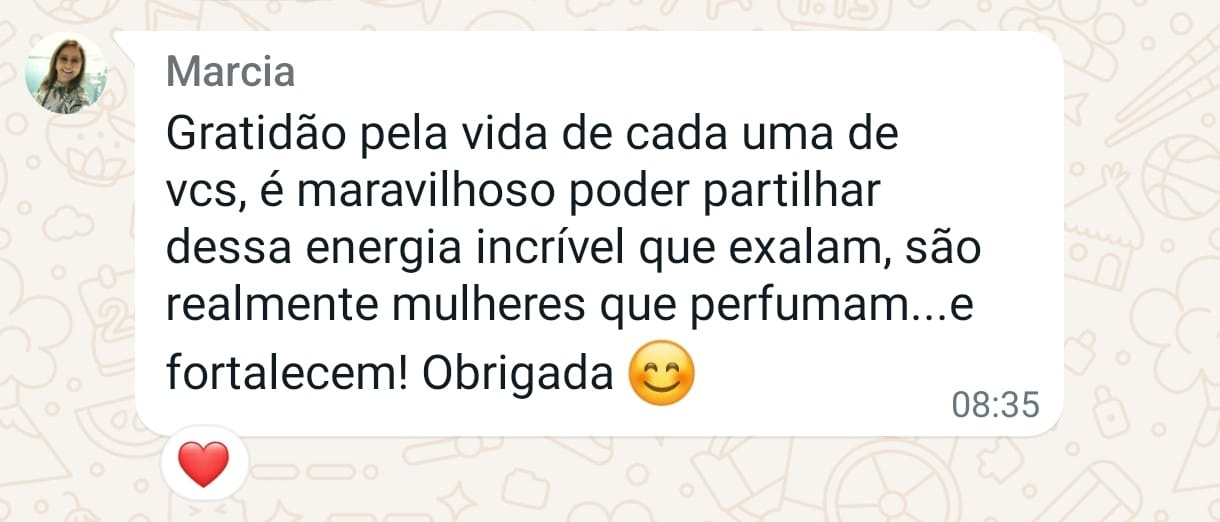
Task: Open Marcia's profile picture
Action: point(66,74)
